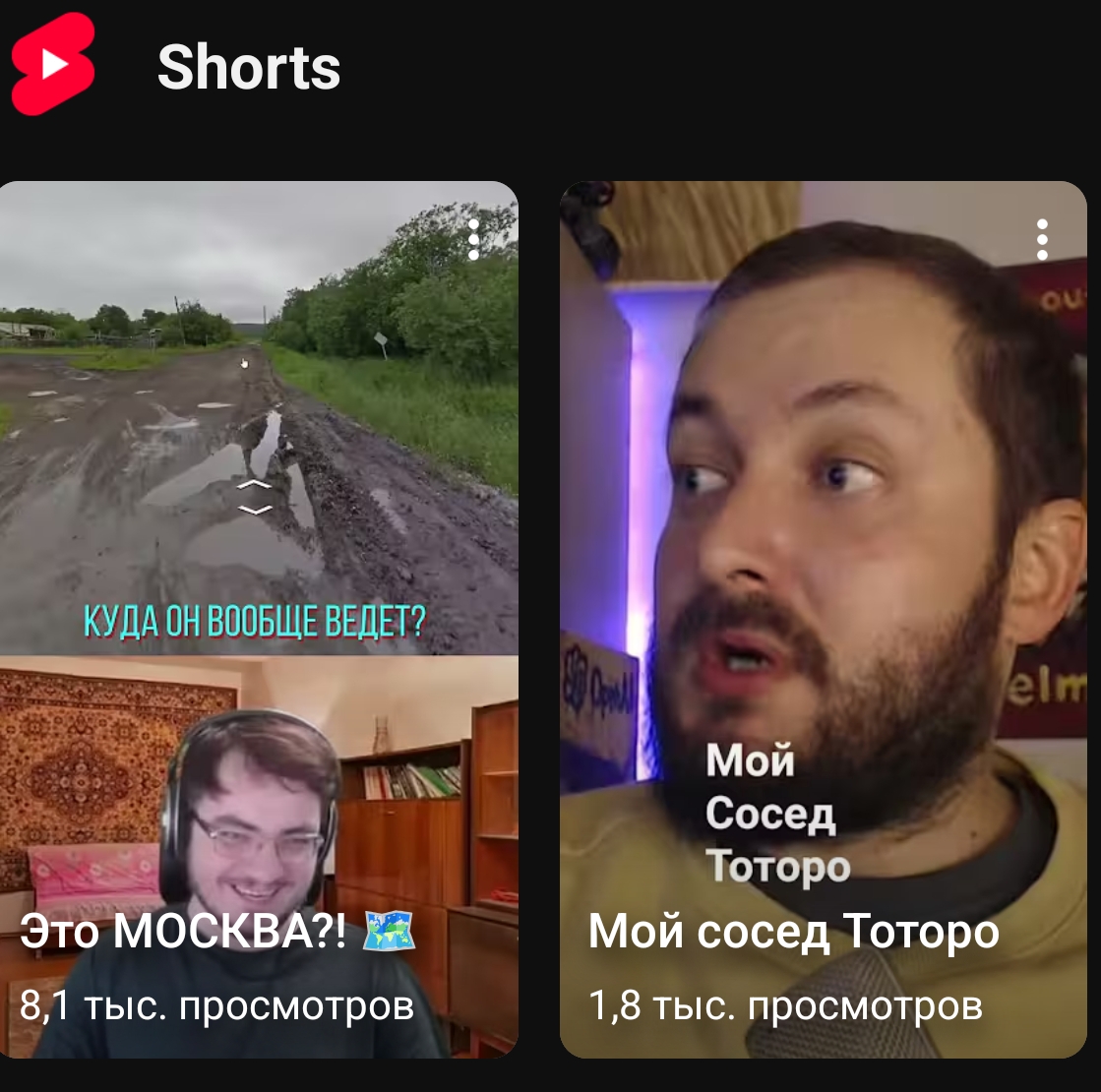Open the 'Это МОСКВА?!' short

click(259, 620)
